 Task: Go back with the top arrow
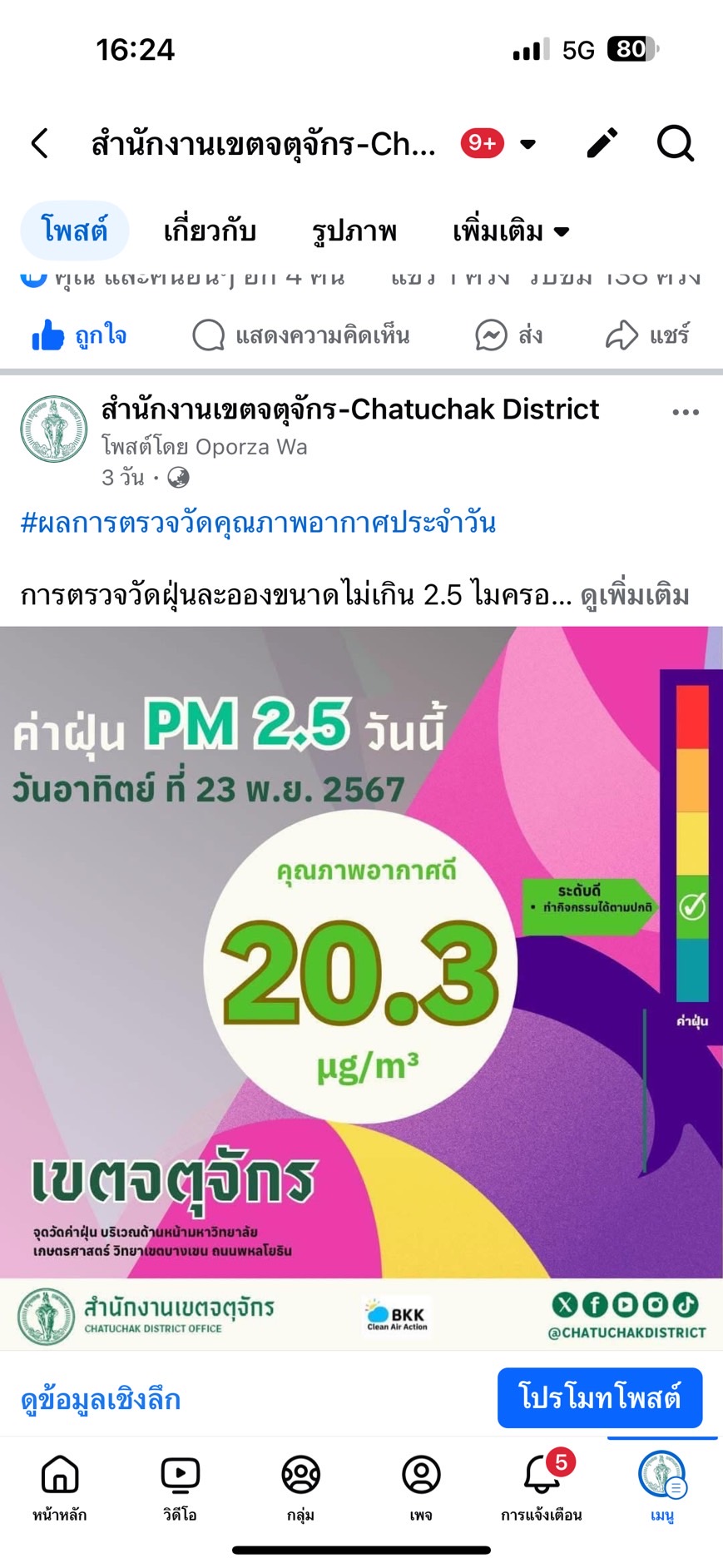click(x=40, y=143)
